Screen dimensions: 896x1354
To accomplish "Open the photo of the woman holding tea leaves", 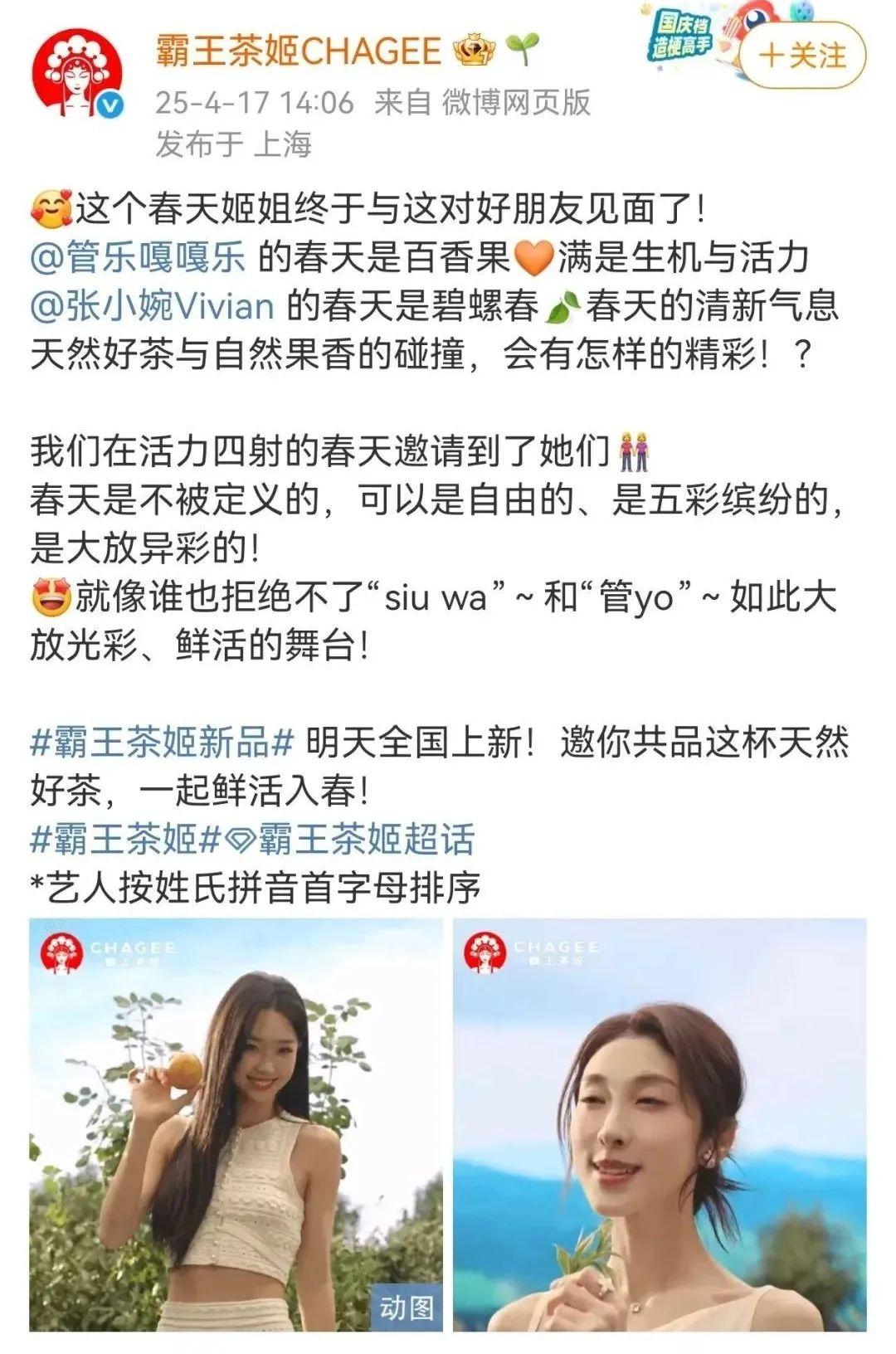I will [660, 1124].
